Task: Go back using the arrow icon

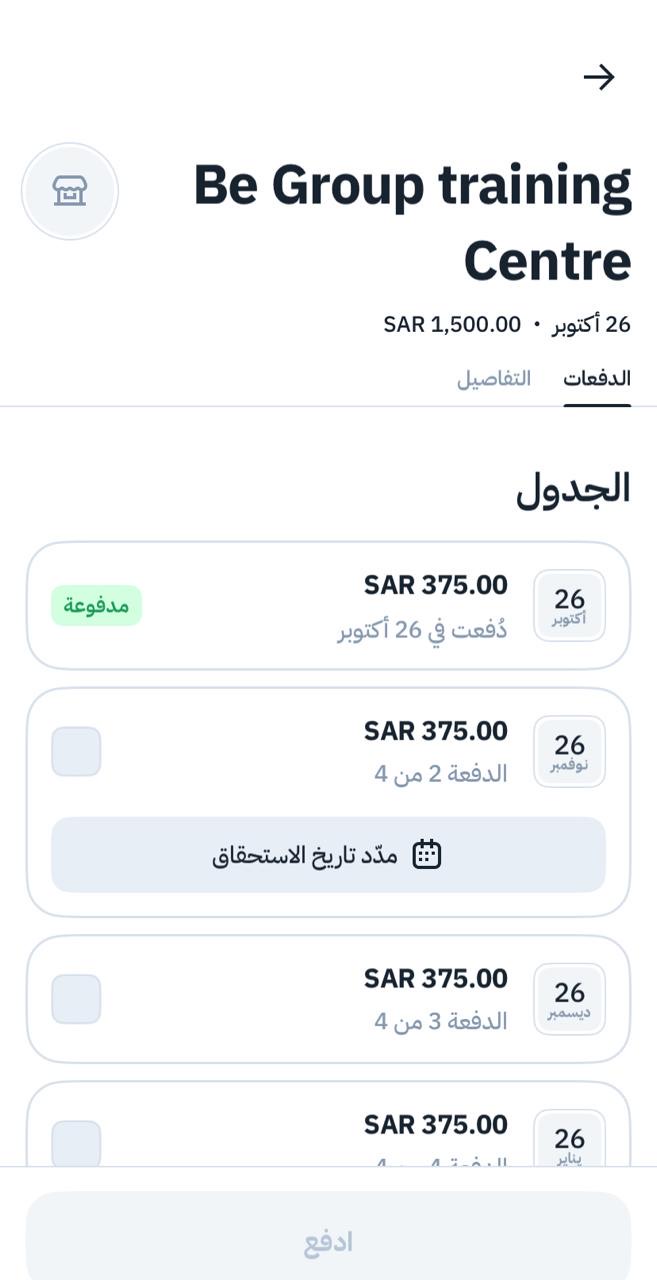Action: pyautogui.click(x=599, y=77)
